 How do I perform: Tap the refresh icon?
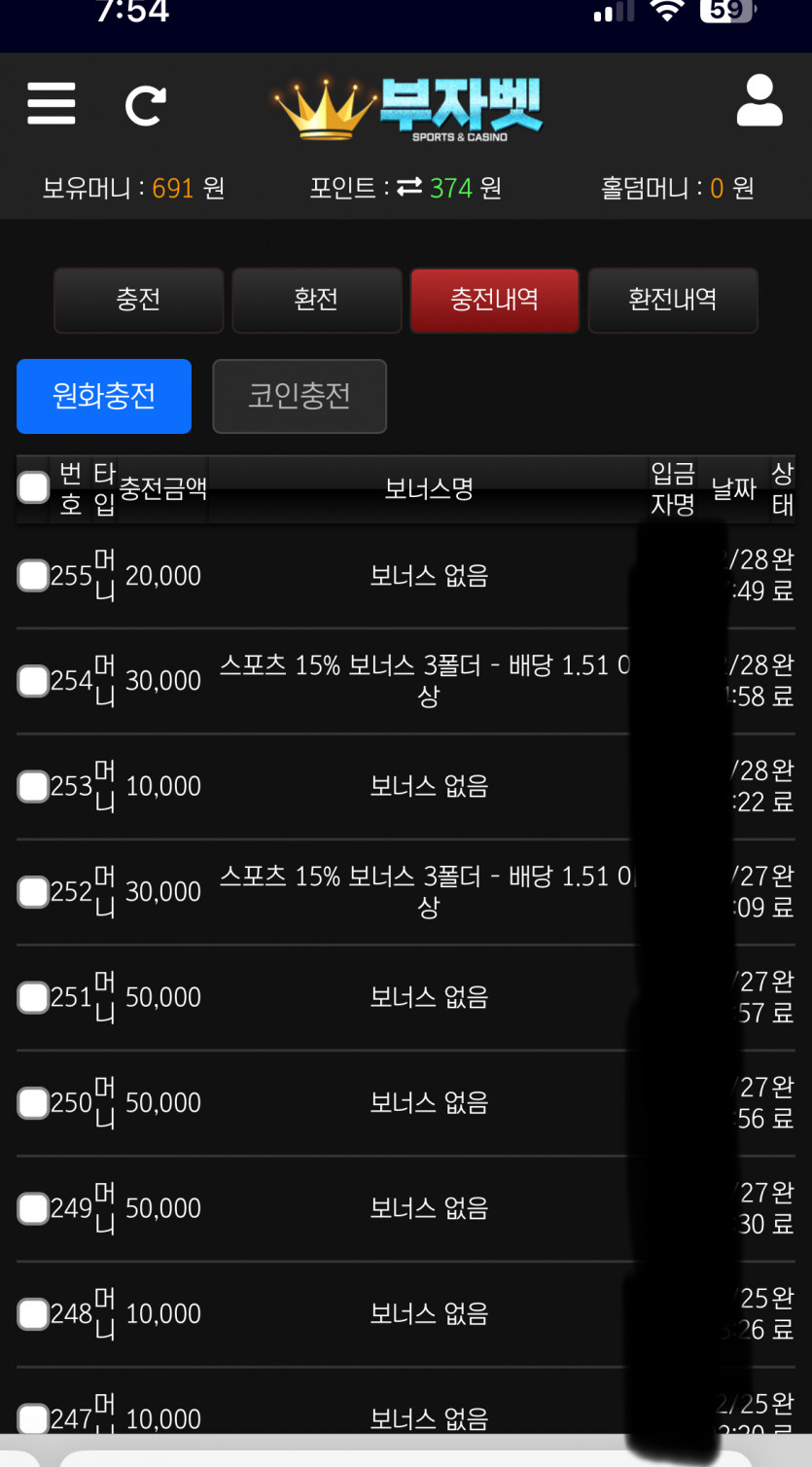point(146,105)
